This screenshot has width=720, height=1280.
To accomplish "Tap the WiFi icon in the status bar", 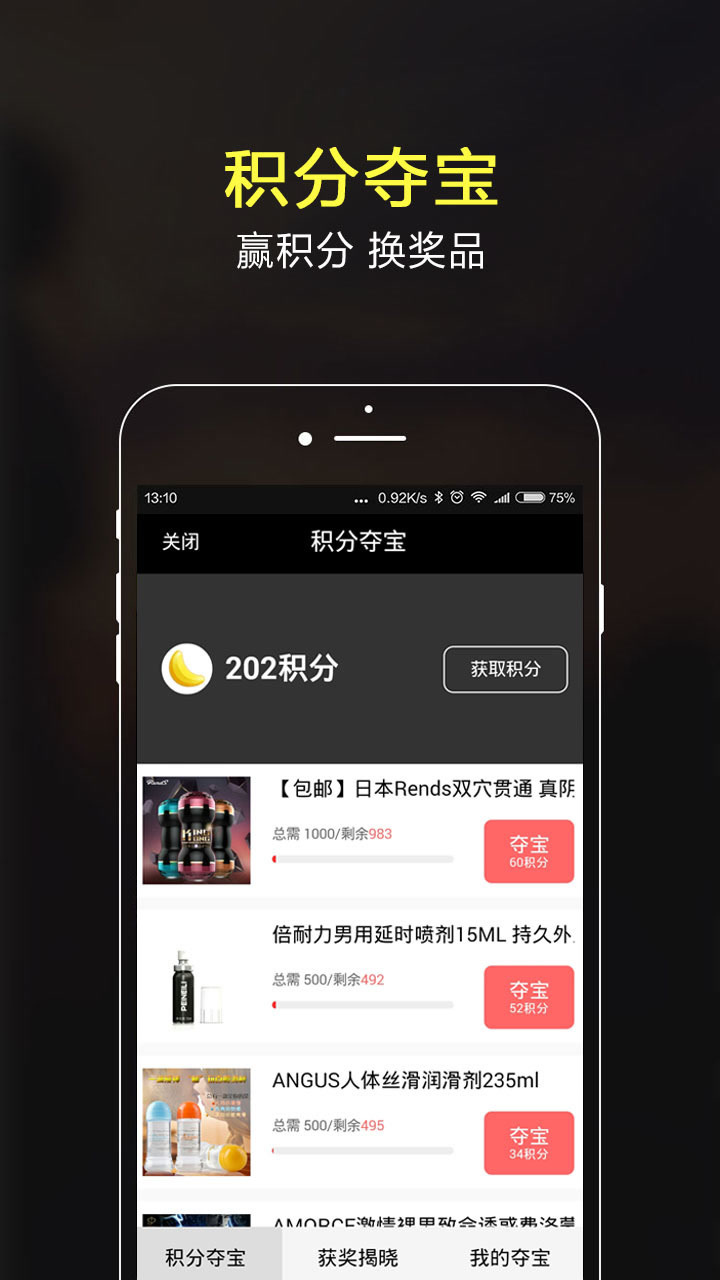I will tap(477, 496).
